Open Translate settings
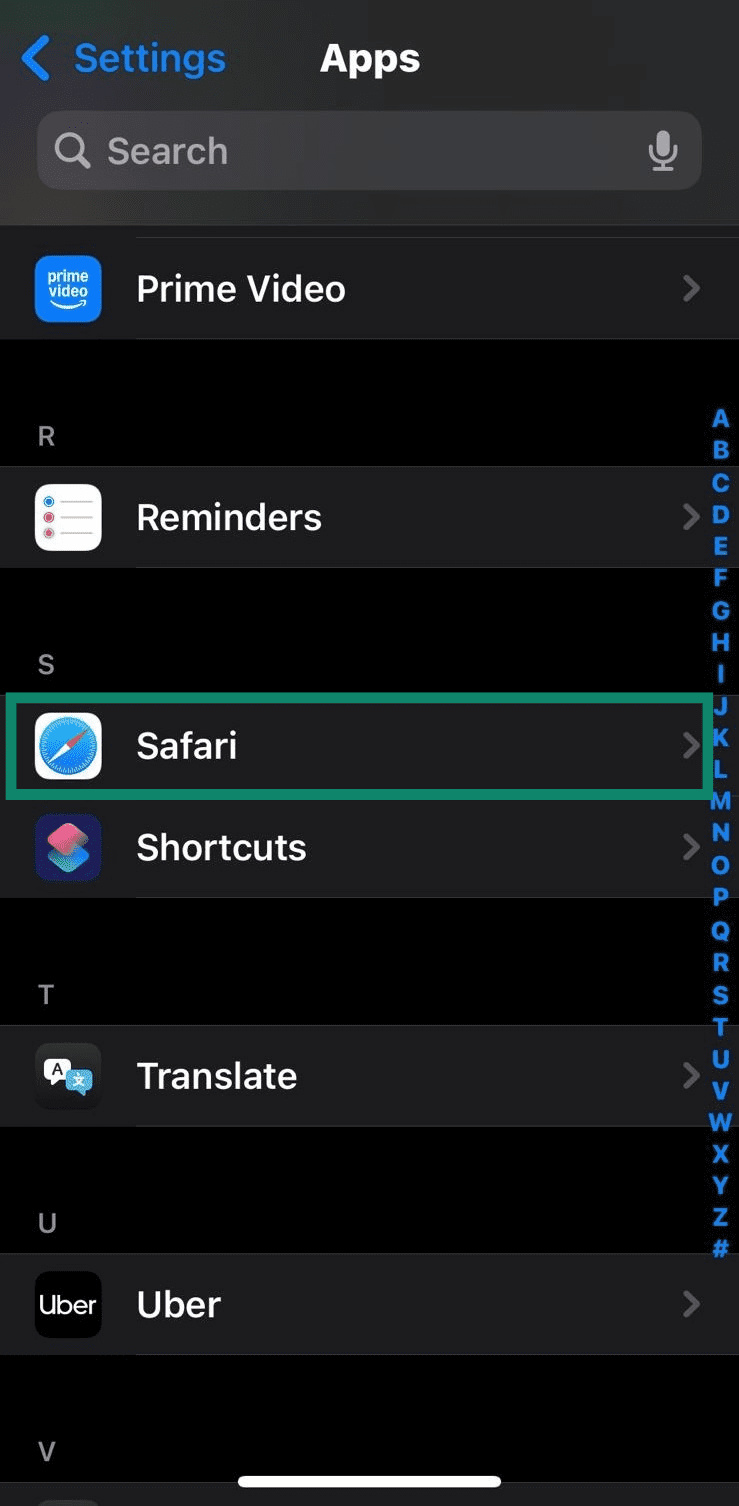739x1506 pixels. (369, 1076)
